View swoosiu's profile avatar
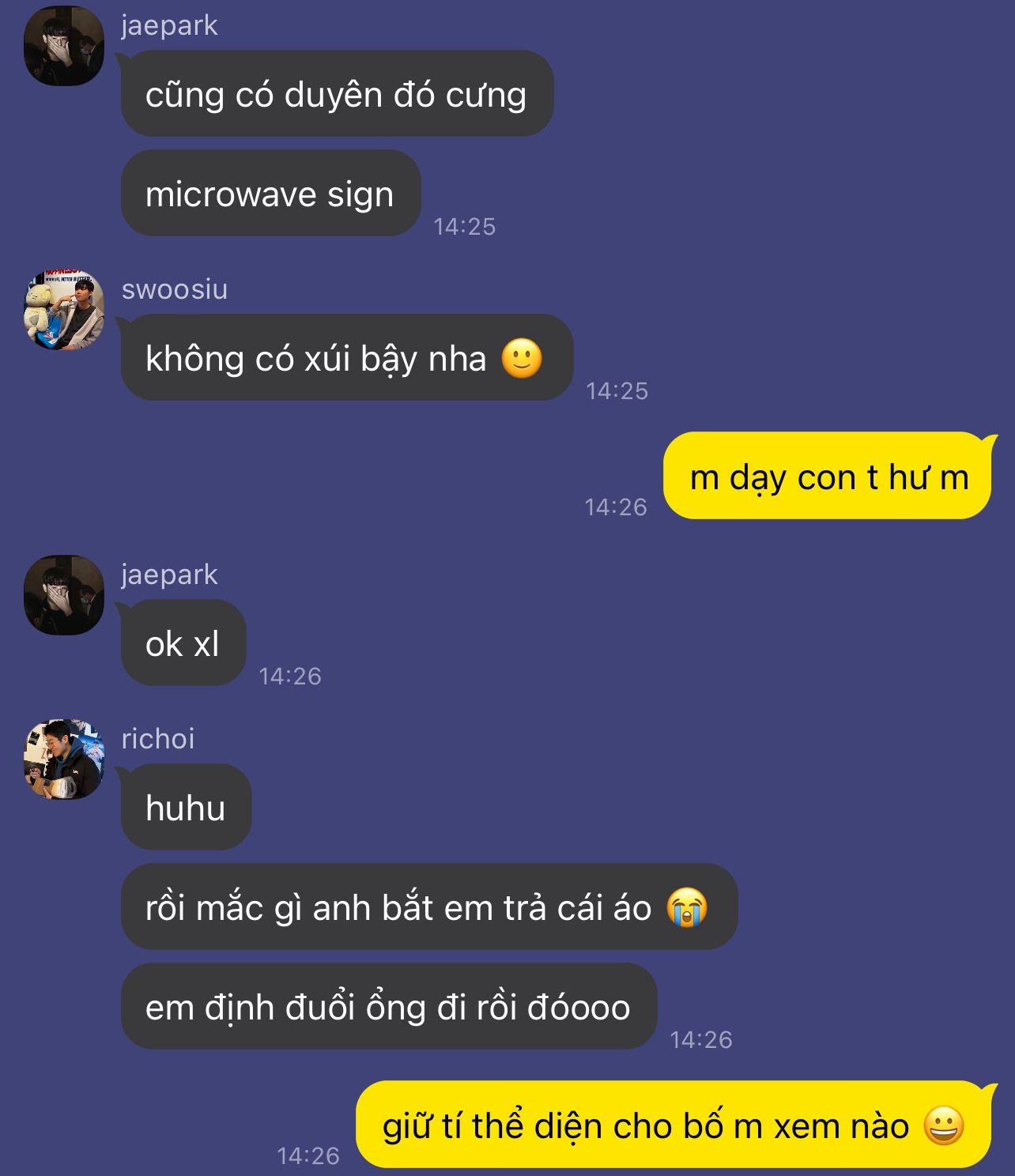The image size is (1015, 1176). [64, 310]
